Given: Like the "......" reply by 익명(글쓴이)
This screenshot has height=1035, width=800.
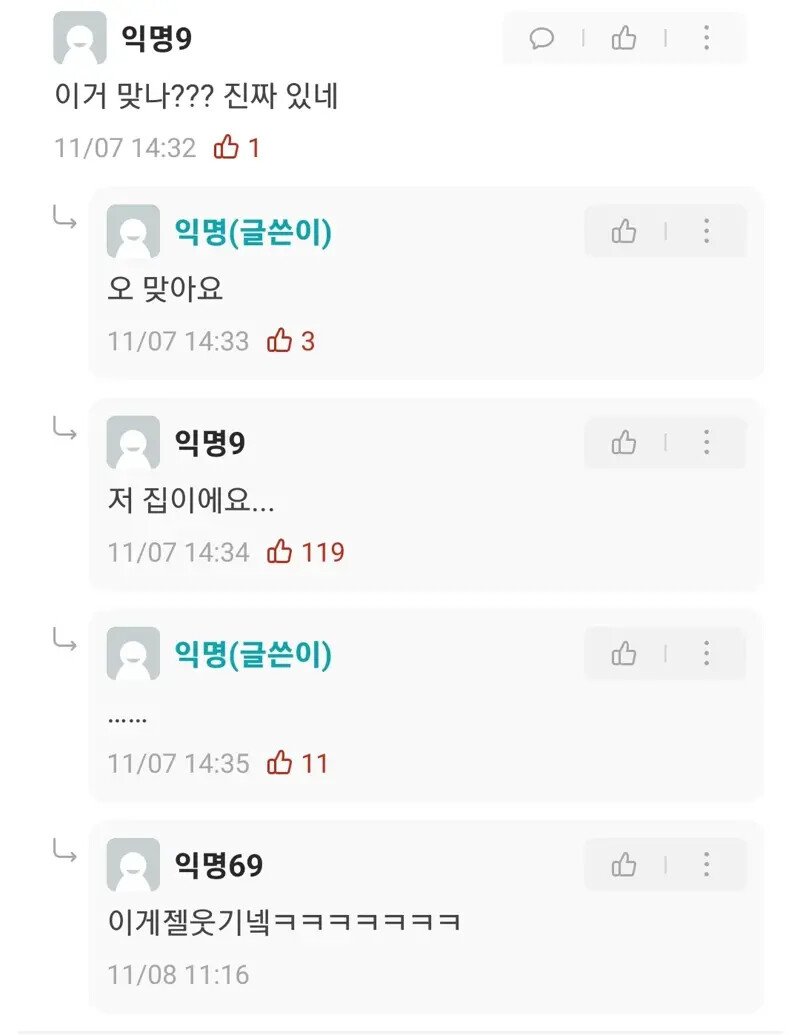Looking at the screenshot, I should click(x=624, y=654).
